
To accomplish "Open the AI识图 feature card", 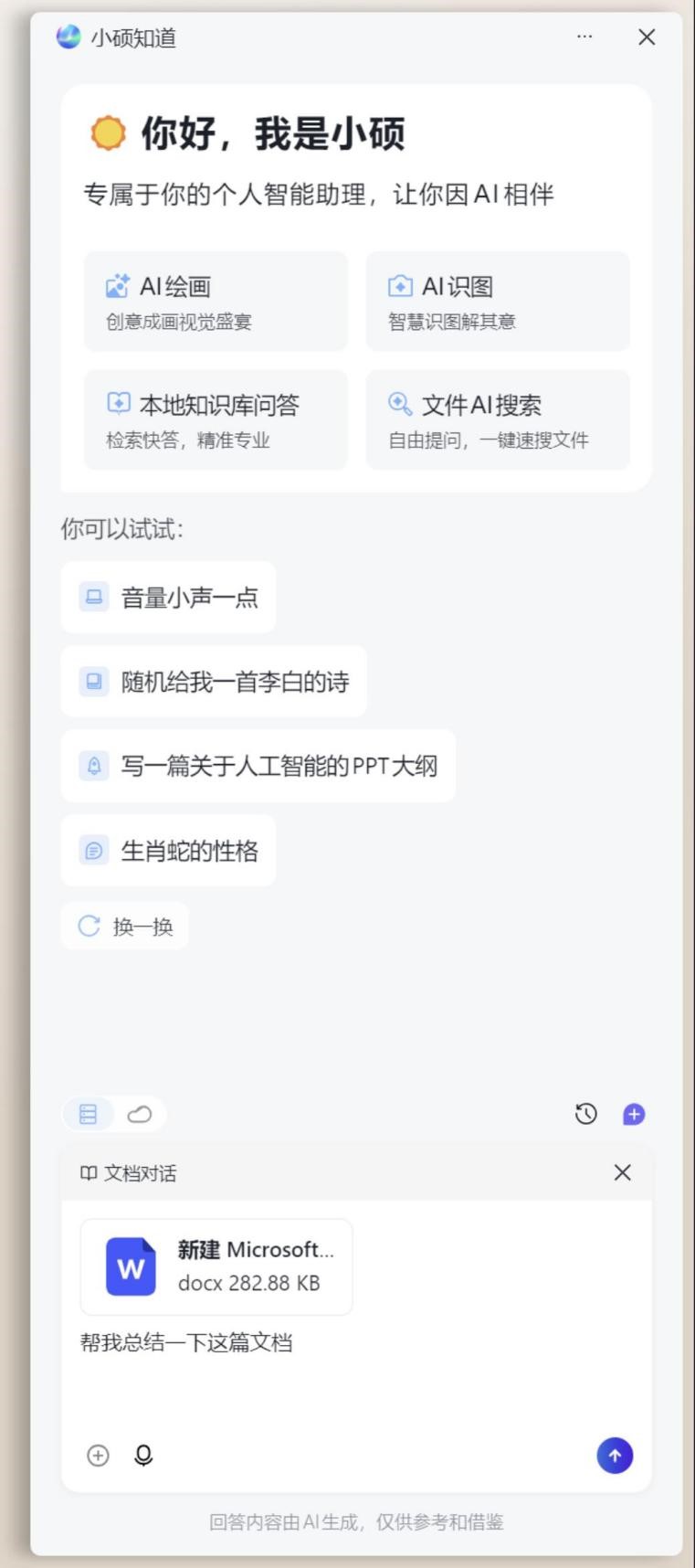I will 498,302.
